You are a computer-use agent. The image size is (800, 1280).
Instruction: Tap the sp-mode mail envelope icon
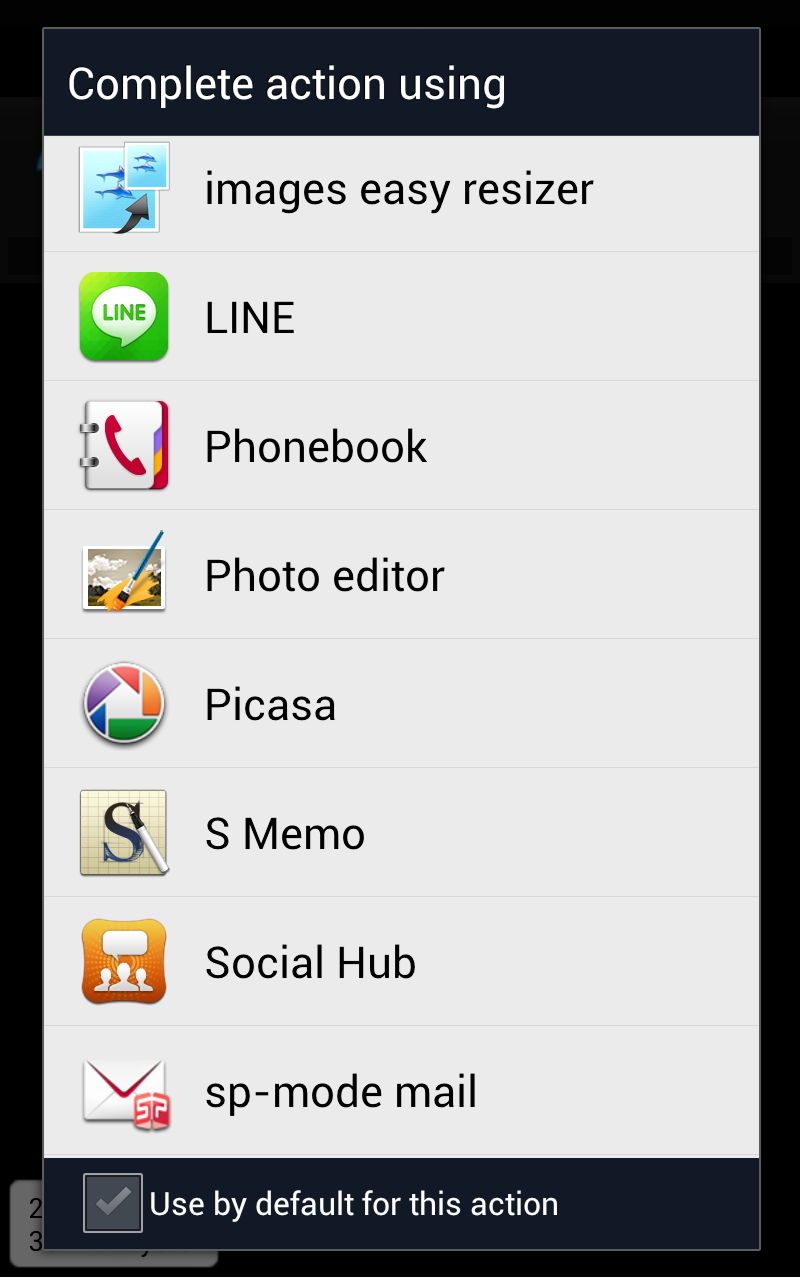pos(123,1090)
